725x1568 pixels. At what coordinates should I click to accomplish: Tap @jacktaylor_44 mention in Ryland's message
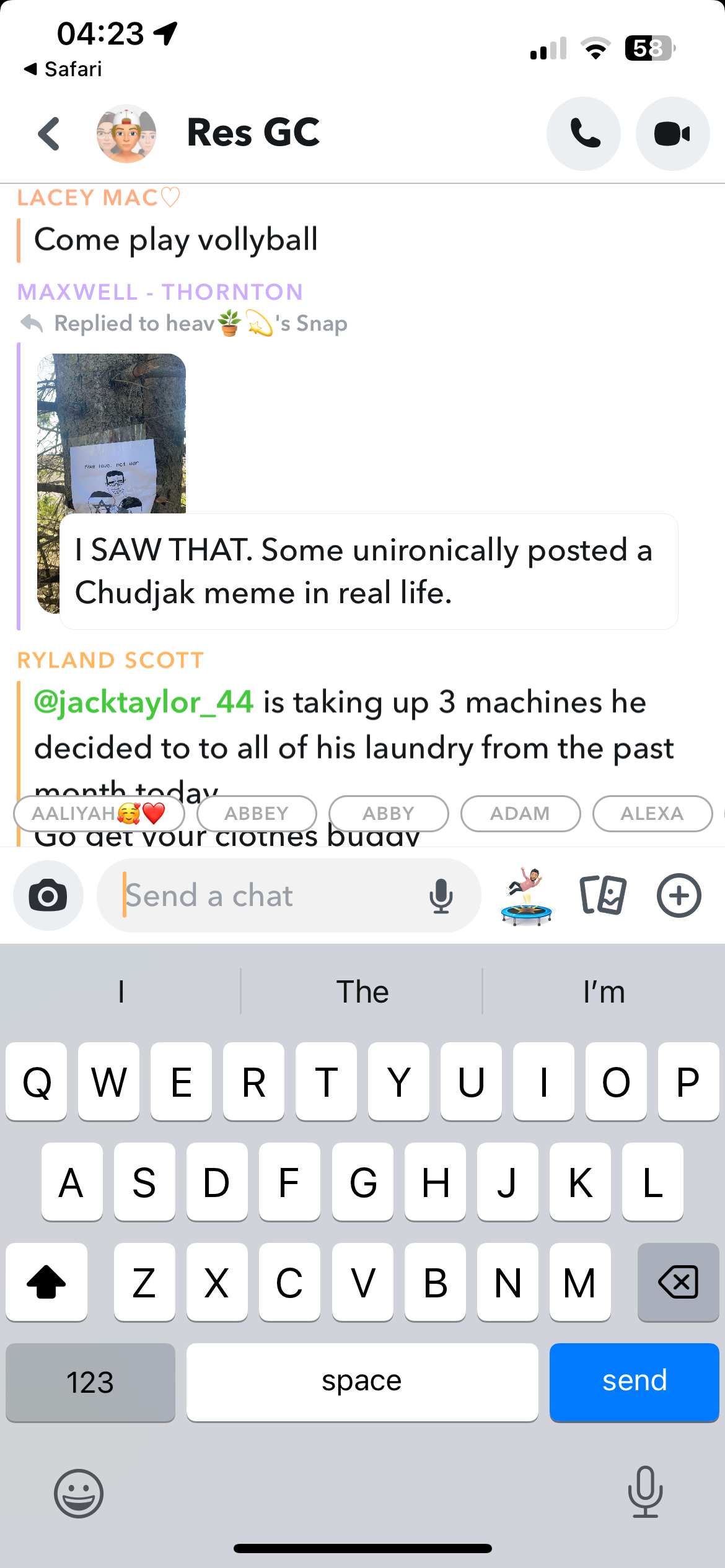point(144,703)
